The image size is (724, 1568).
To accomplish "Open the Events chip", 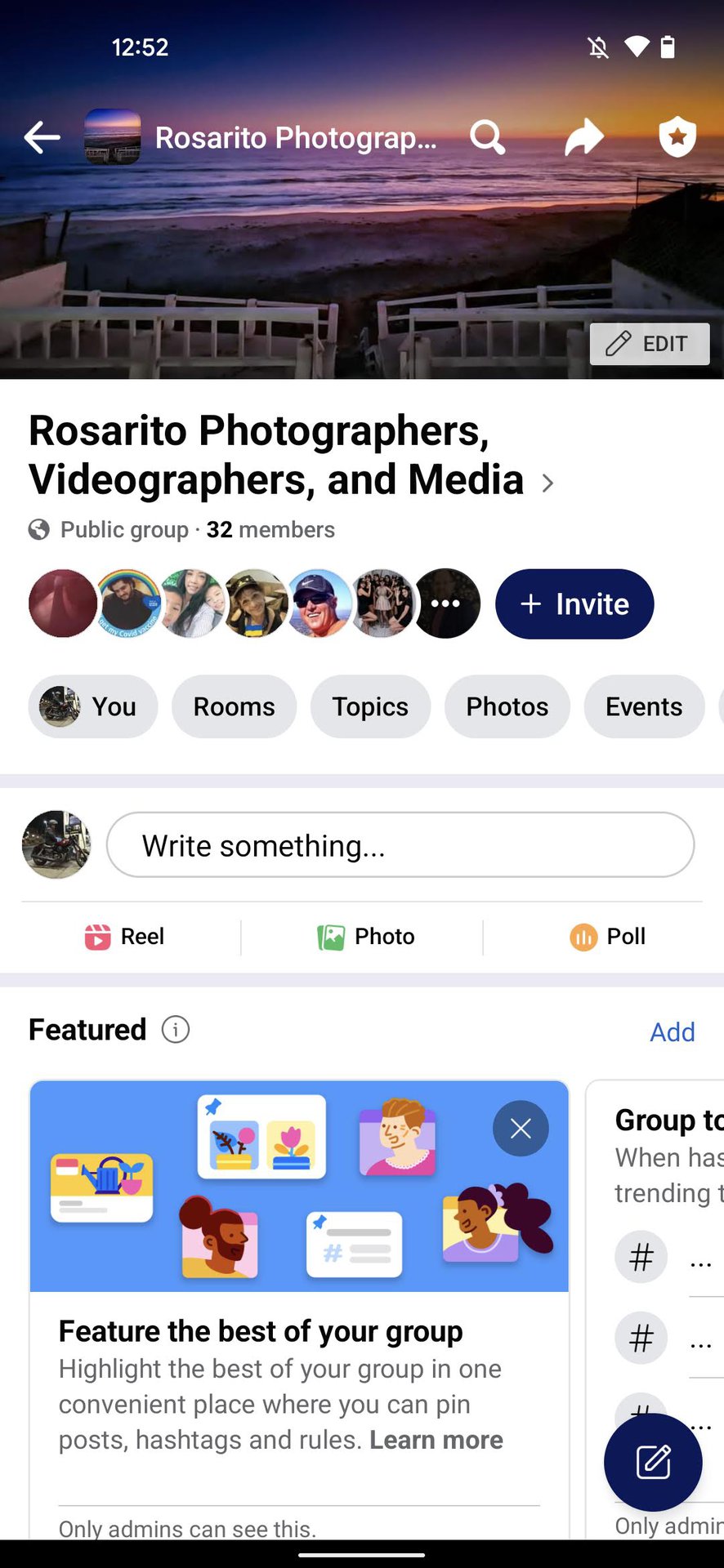I will (644, 706).
